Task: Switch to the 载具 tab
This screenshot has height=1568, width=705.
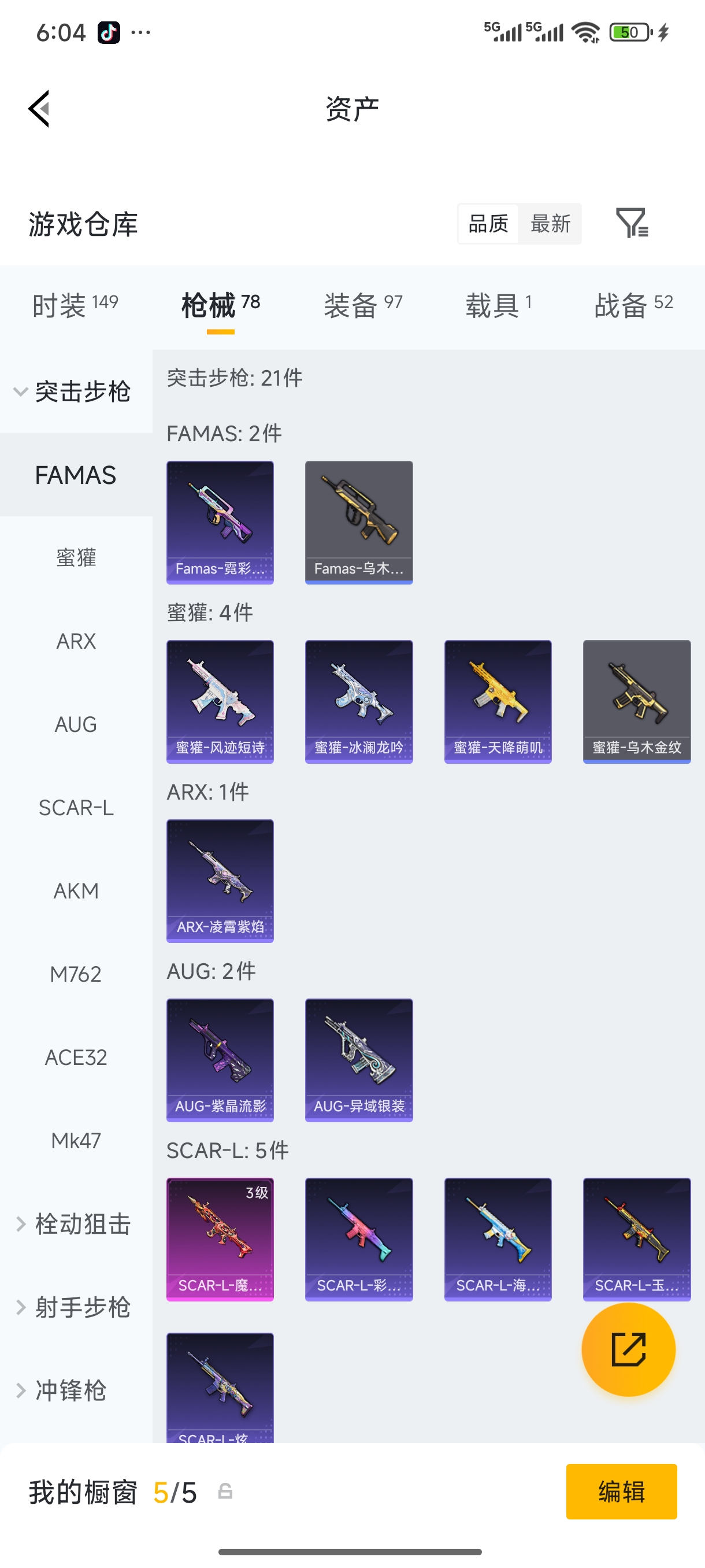Action: (498, 304)
